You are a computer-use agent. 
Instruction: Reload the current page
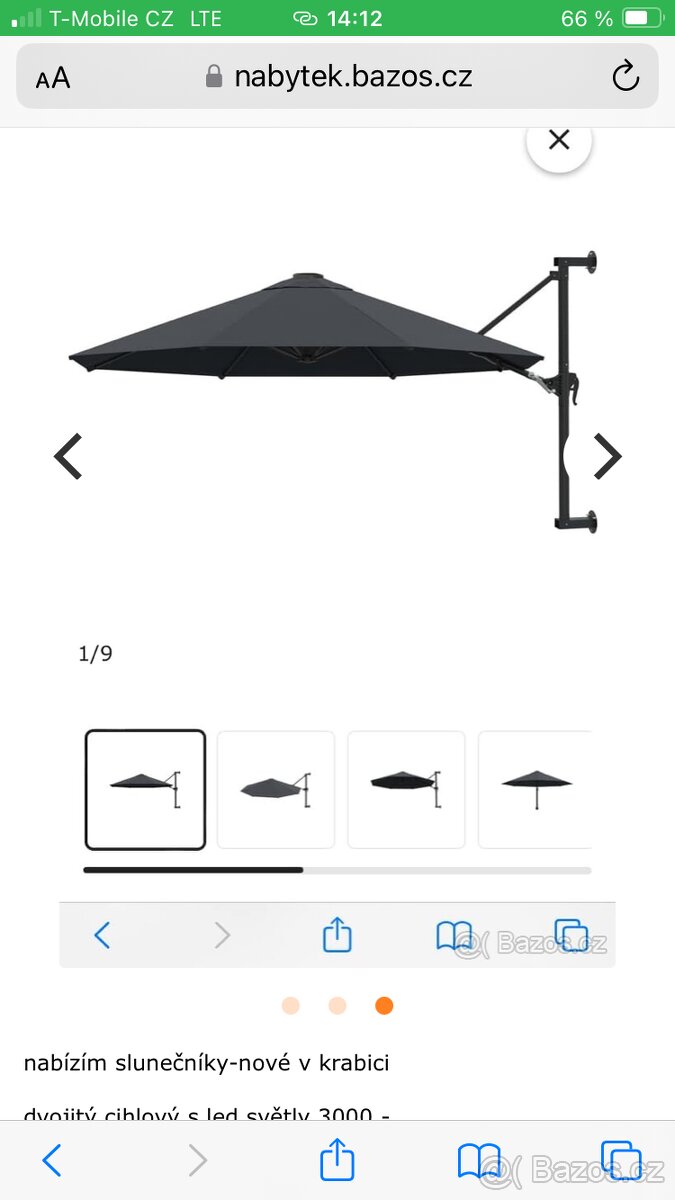(x=625, y=77)
